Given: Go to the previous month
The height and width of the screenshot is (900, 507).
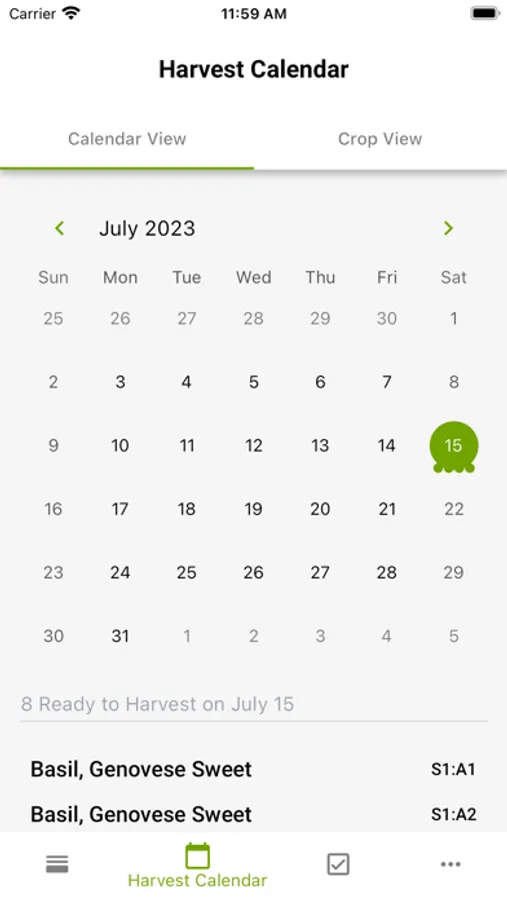Looking at the screenshot, I should pos(60,228).
